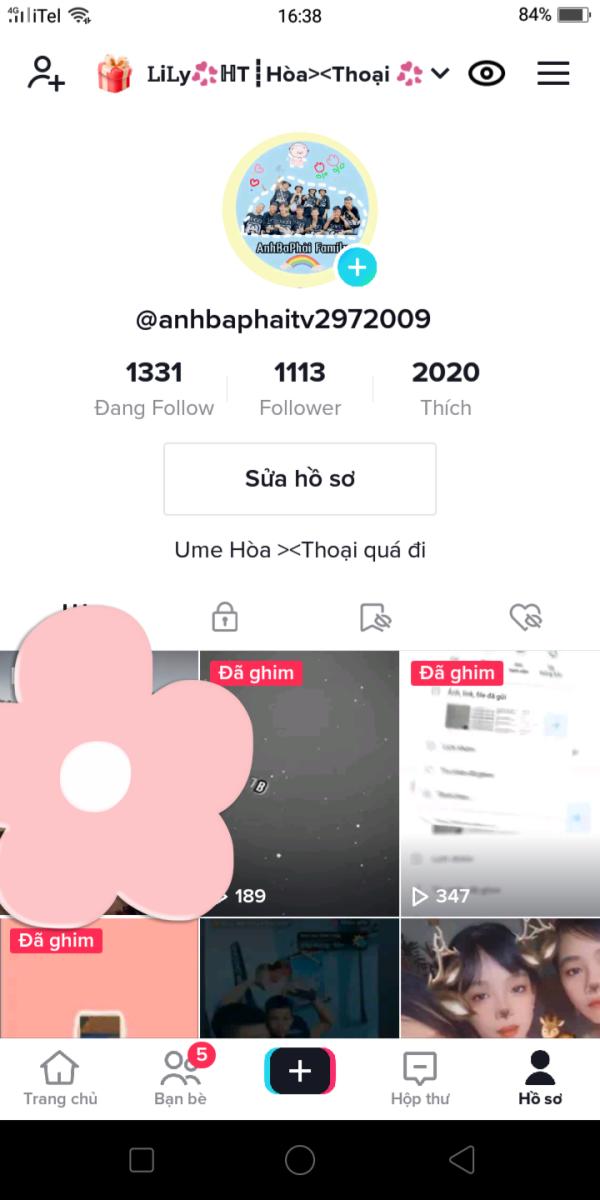Open profile views eye icon
Viewport: 600px width, 1200px height.
[x=487, y=74]
